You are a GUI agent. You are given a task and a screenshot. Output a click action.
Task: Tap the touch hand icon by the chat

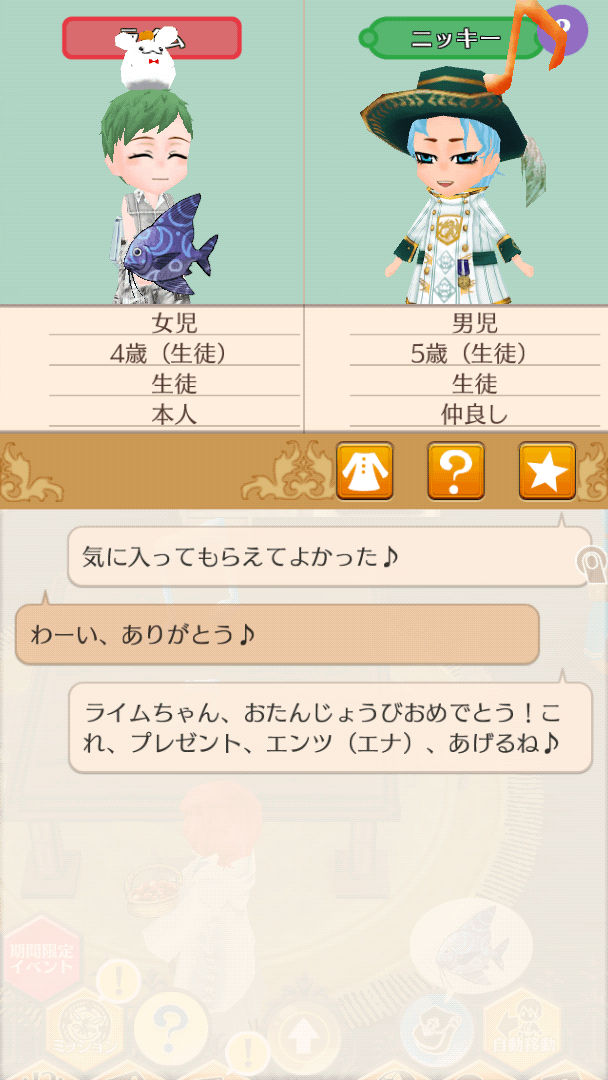tap(593, 566)
